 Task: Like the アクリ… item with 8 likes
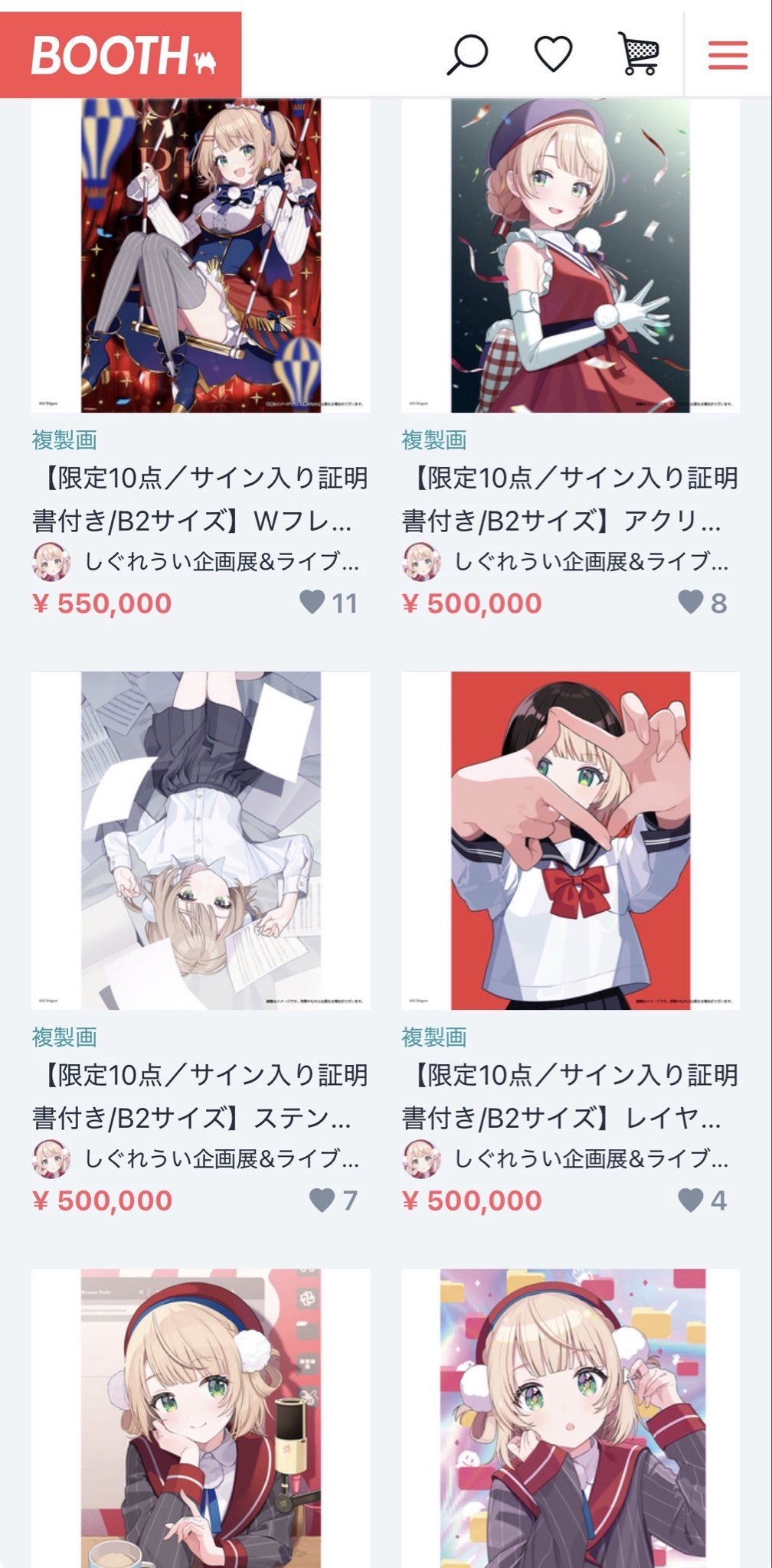(691, 603)
